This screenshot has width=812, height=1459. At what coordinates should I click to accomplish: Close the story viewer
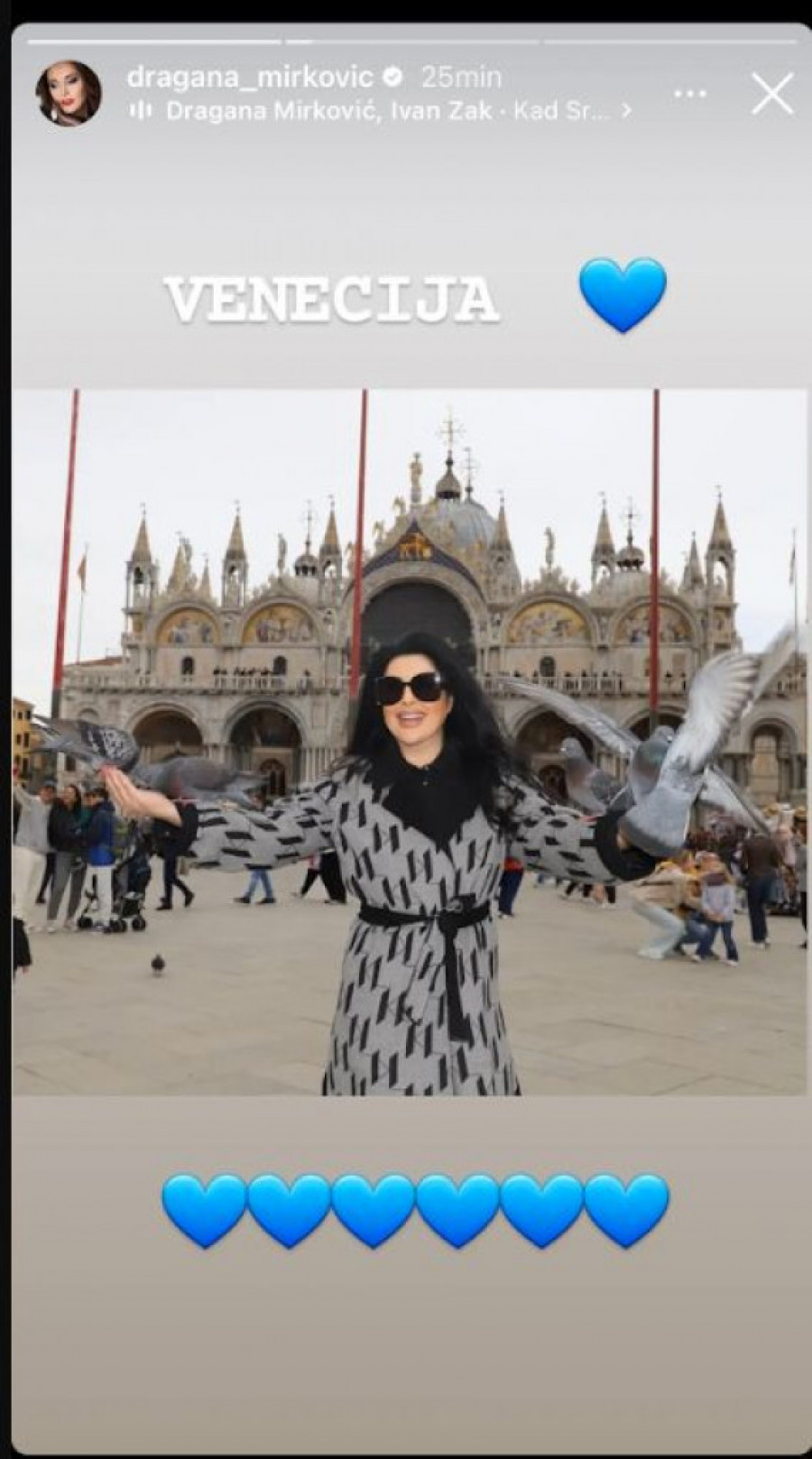click(772, 94)
